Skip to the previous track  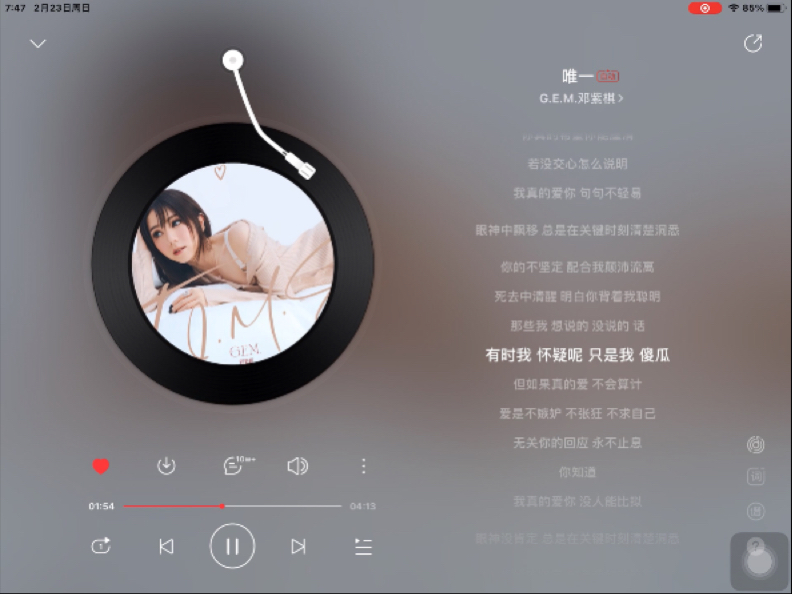coord(166,546)
